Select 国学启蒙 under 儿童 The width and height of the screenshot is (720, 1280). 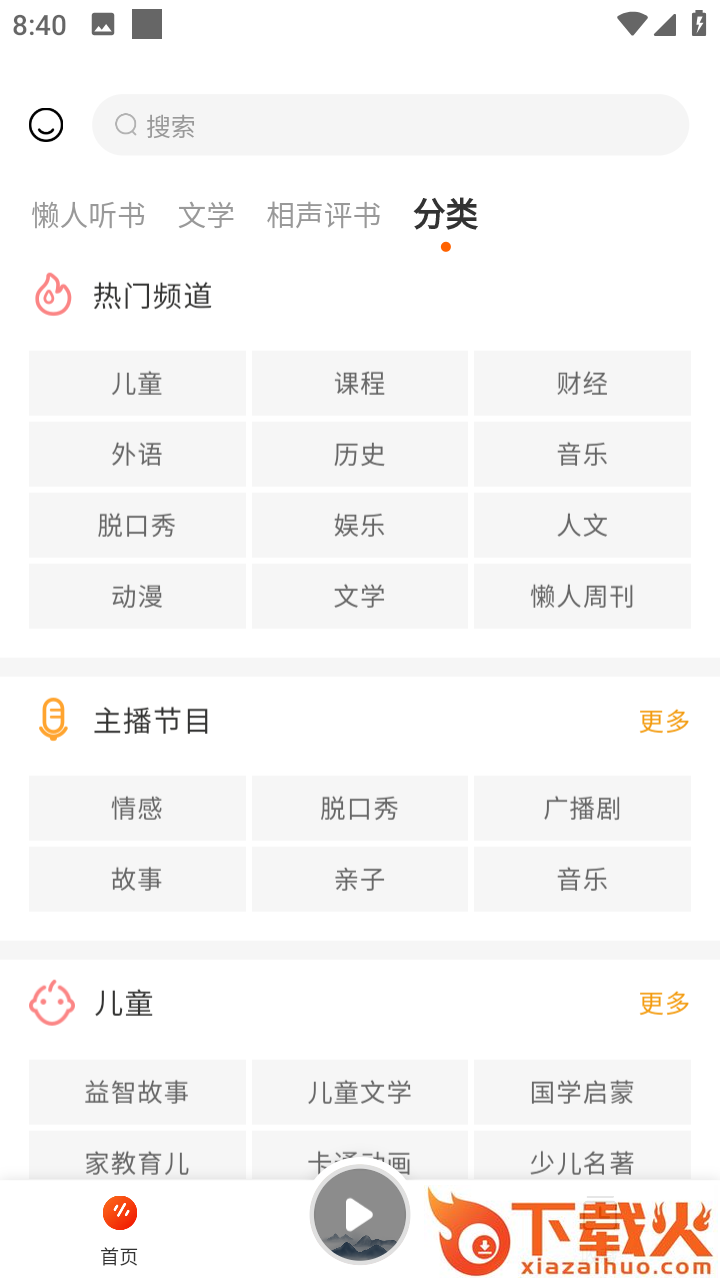point(582,1092)
